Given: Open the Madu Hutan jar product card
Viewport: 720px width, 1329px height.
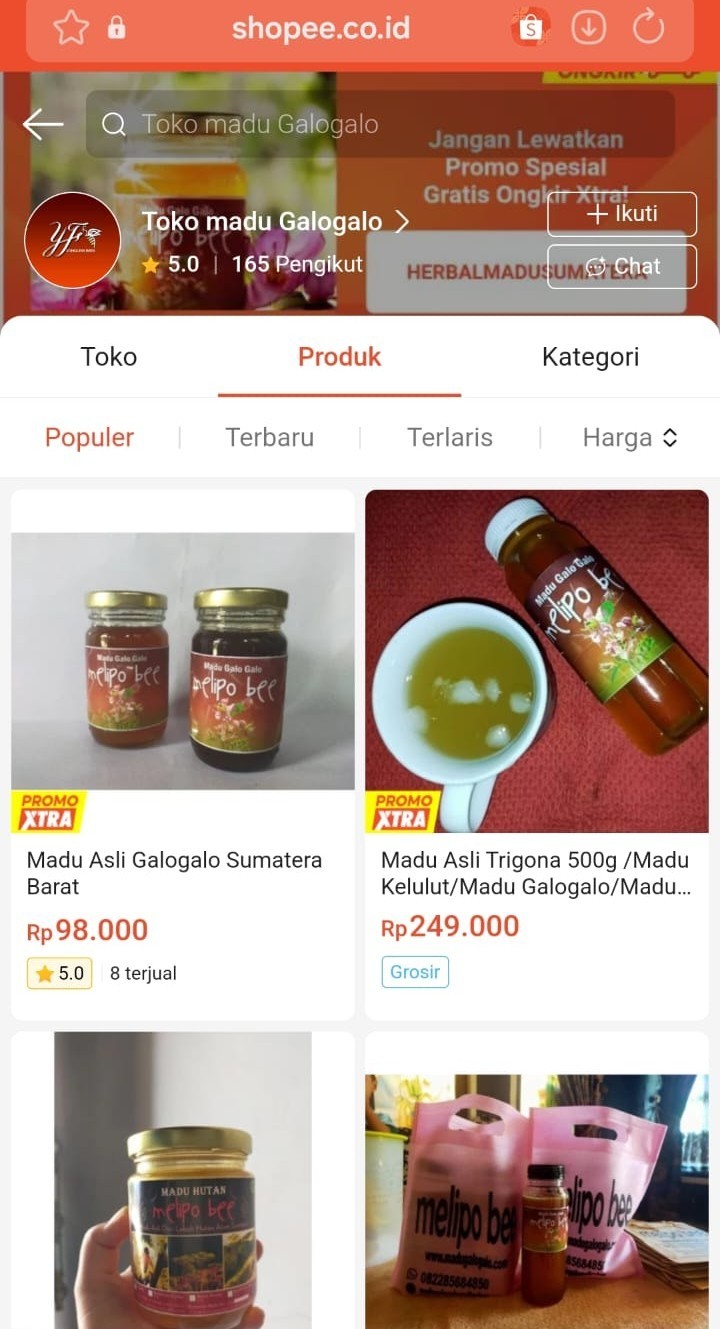Looking at the screenshot, I should tap(183, 1180).
